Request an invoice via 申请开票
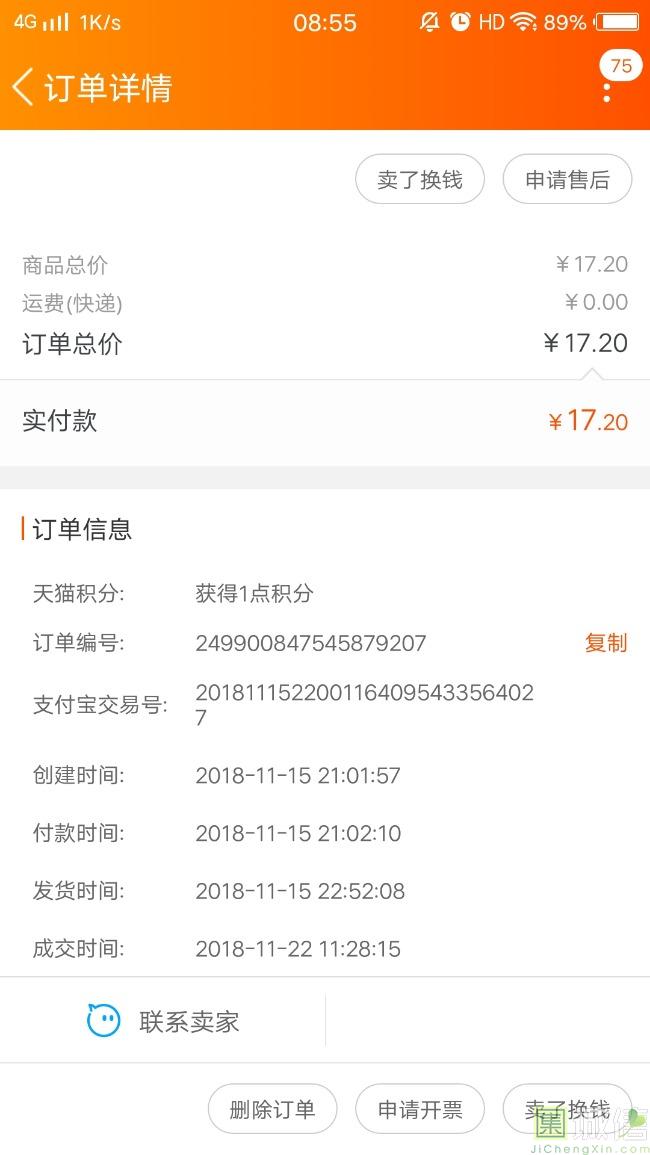 tap(420, 1109)
